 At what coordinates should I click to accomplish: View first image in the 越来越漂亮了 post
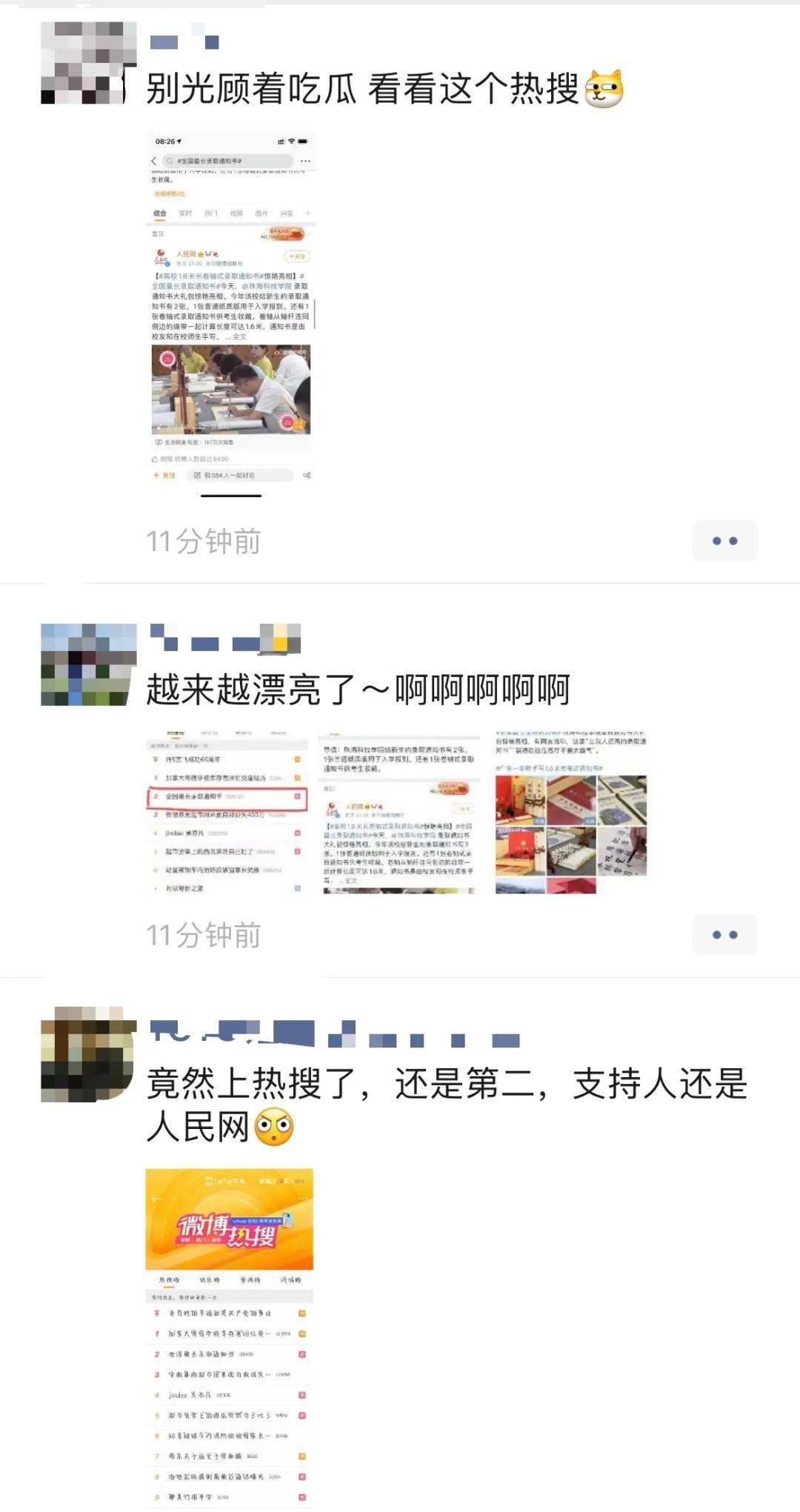coord(227,812)
